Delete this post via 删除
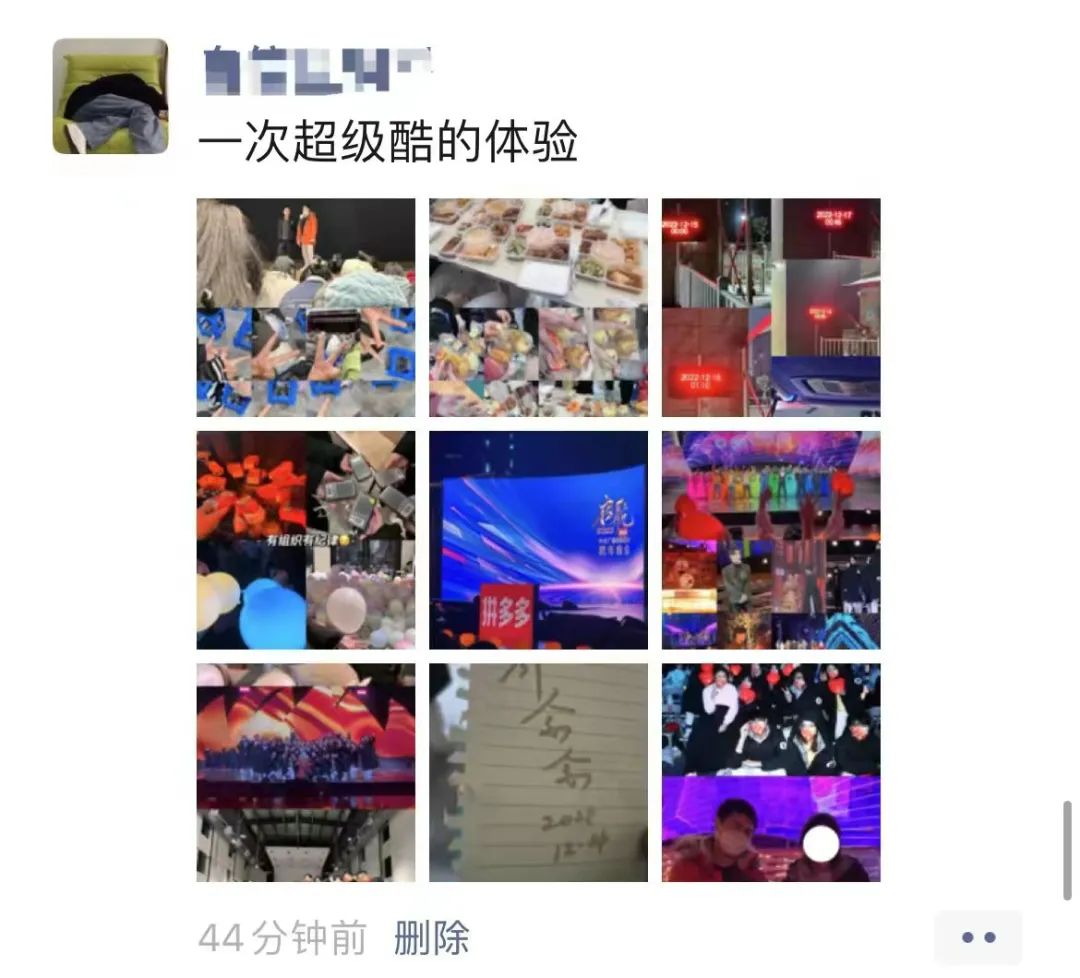This screenshot has height=978, width=1080. 431,938
